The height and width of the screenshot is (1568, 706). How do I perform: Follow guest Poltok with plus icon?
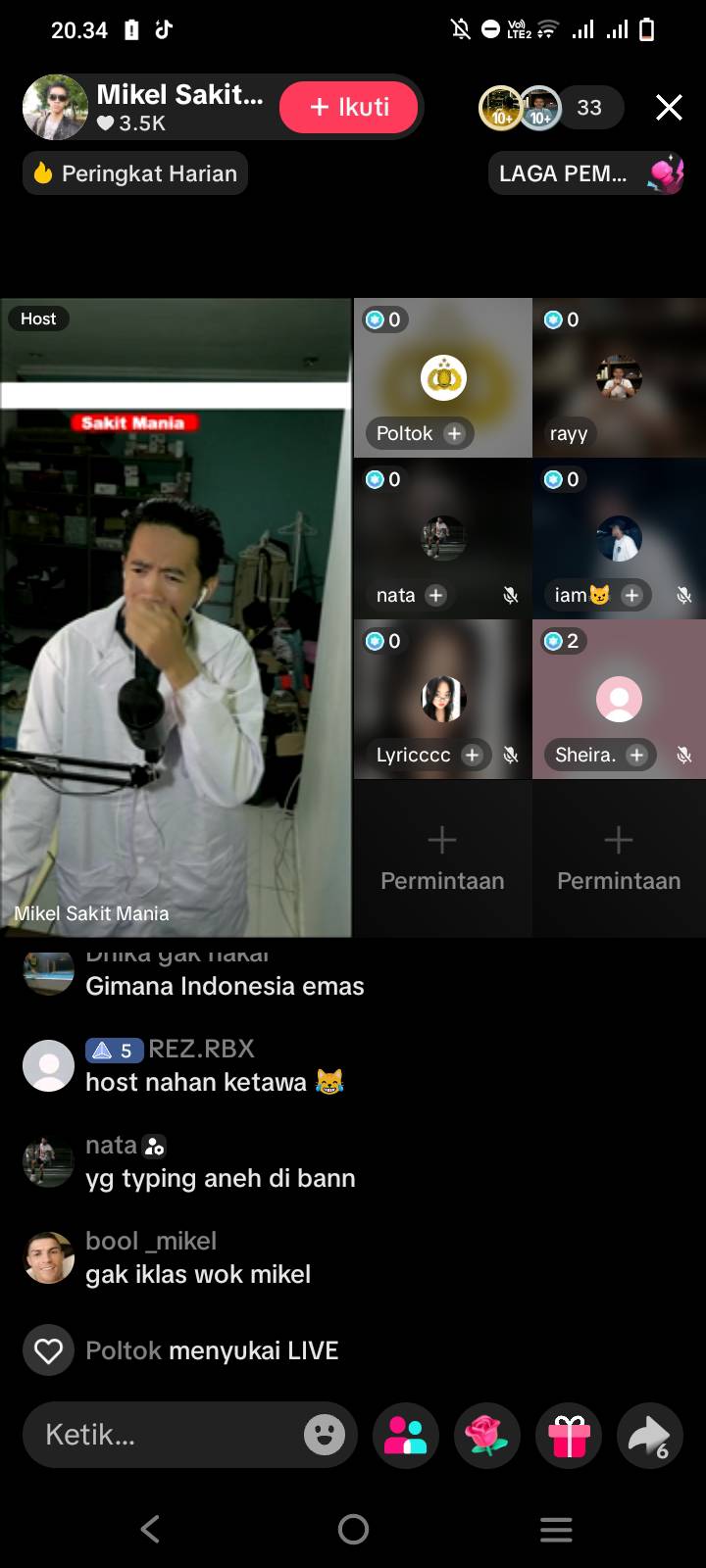point(454,433)
